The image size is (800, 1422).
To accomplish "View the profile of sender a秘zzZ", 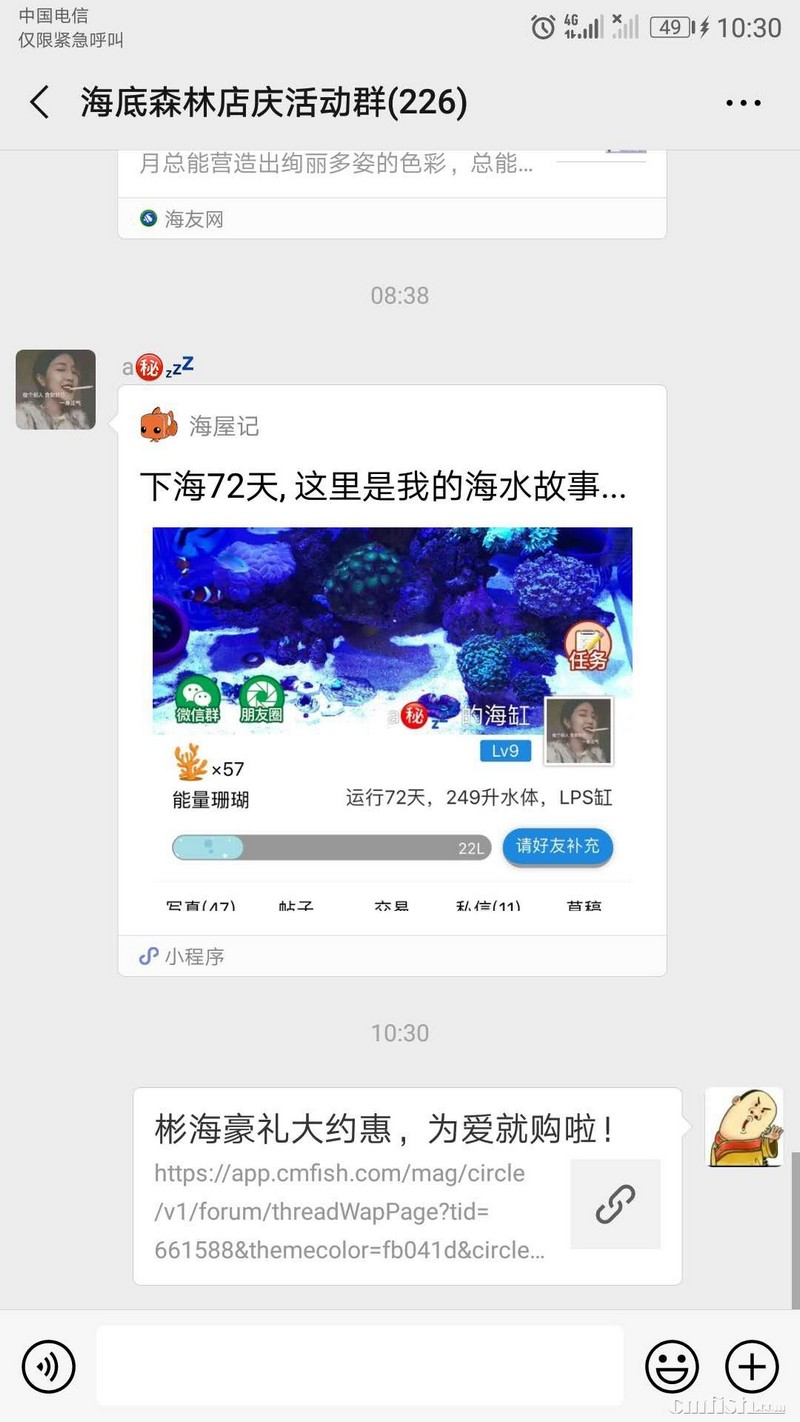I will pyautogui.click(x=56, y=390).
